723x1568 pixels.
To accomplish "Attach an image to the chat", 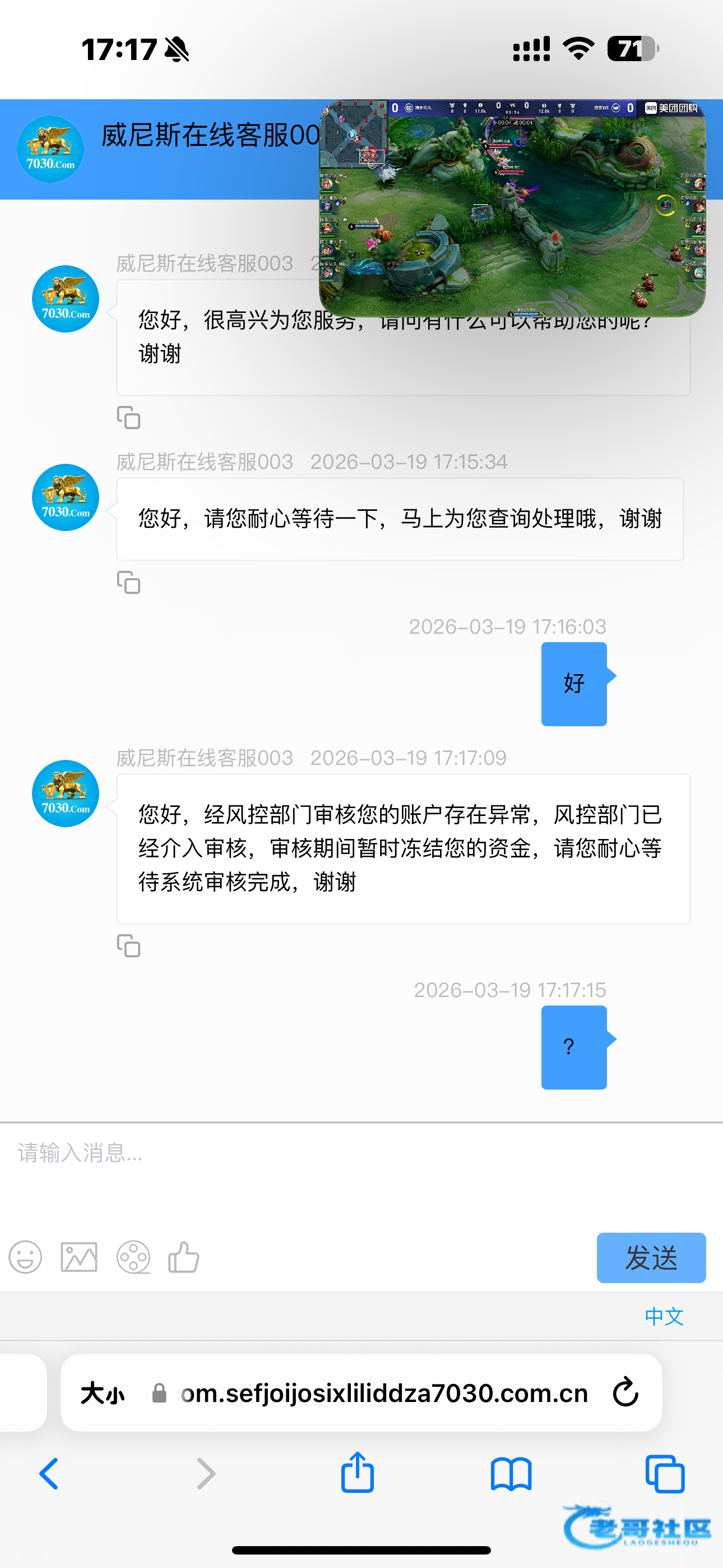I will (x=79, y=1257).
